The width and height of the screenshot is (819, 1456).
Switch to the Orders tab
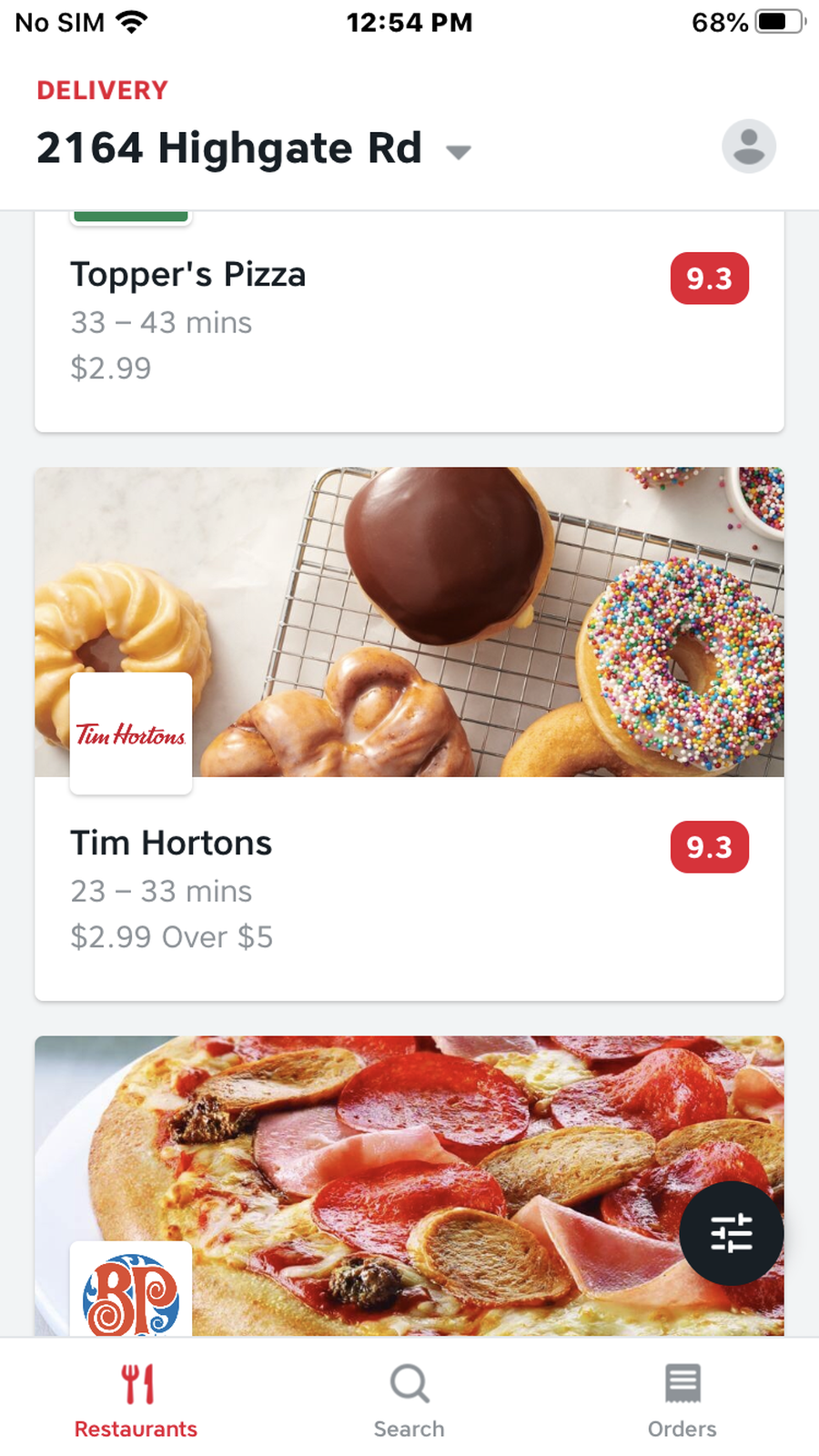coord(682,1401)
